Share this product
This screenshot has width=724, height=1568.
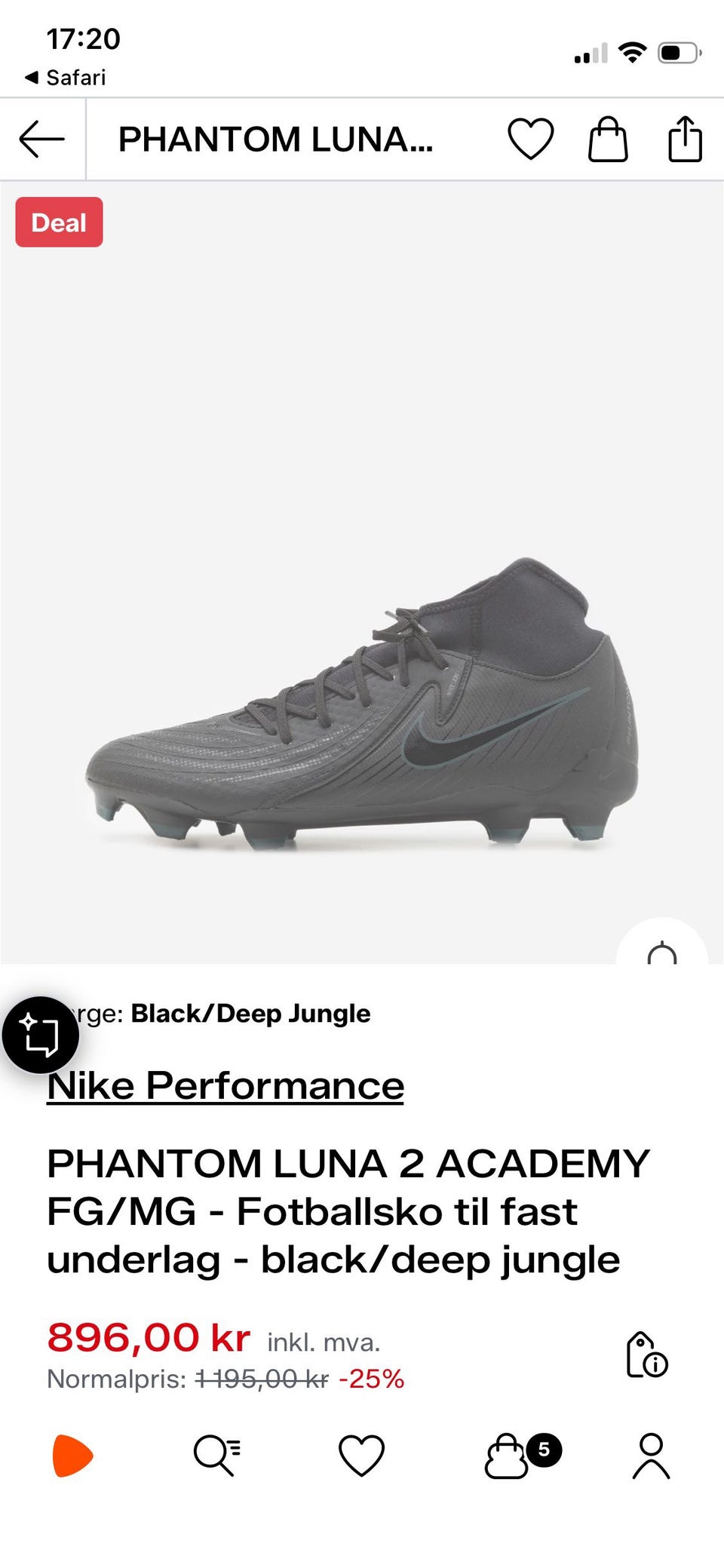pyautogui.click(x=685, y=139)
